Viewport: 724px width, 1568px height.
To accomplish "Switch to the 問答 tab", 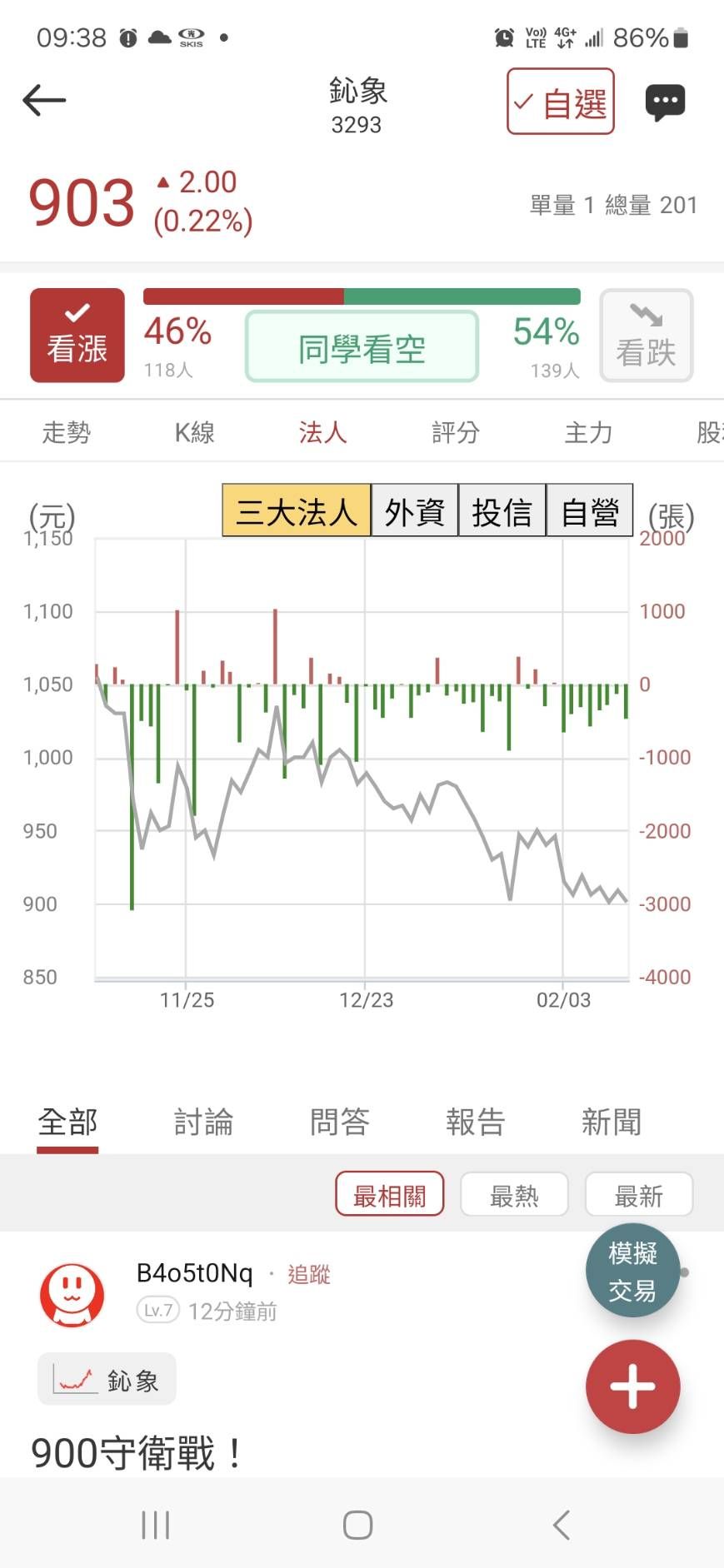I will pyautogui.click(x=339, y=1122).
